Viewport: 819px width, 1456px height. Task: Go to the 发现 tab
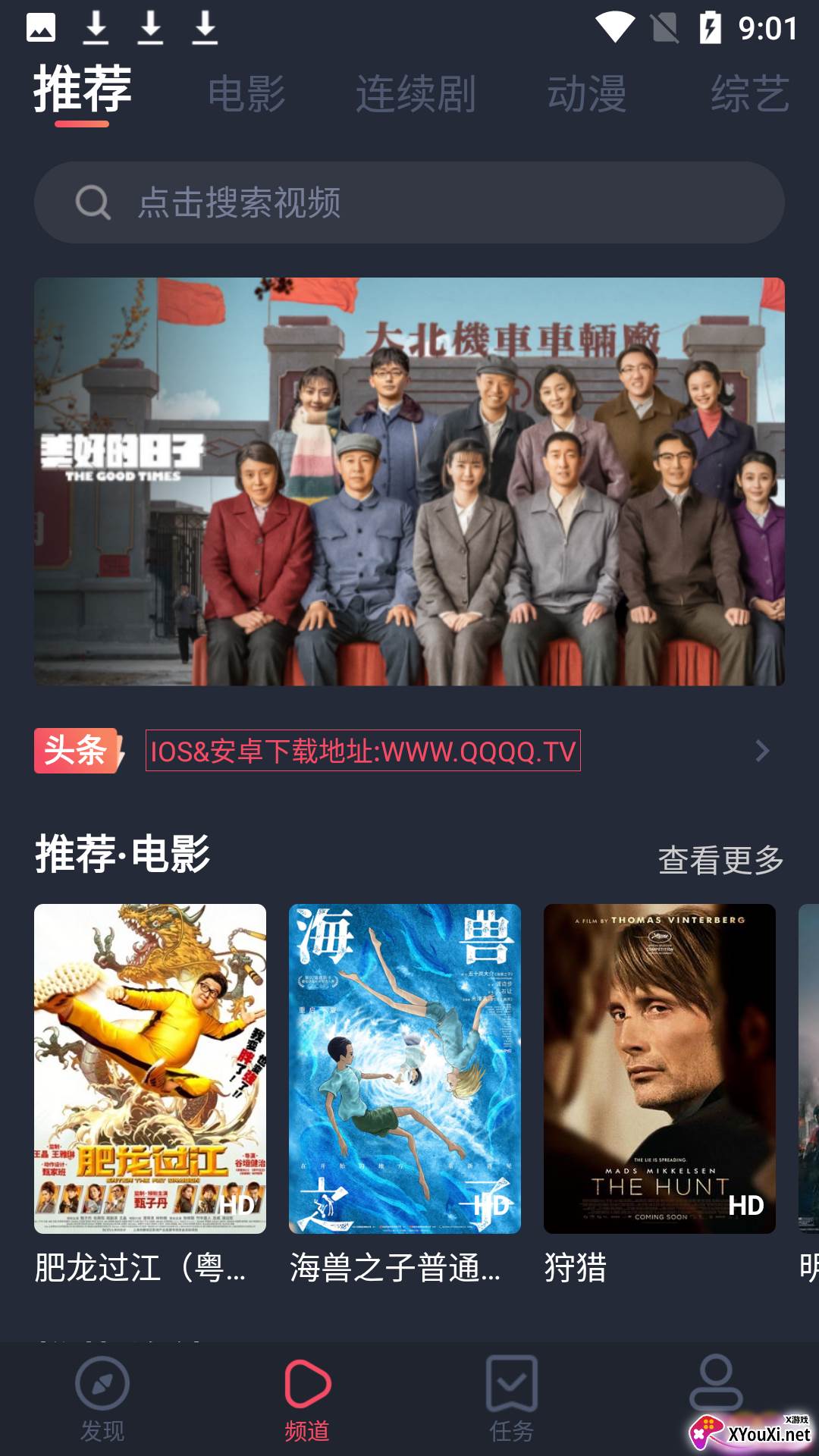pos(102,1398)
